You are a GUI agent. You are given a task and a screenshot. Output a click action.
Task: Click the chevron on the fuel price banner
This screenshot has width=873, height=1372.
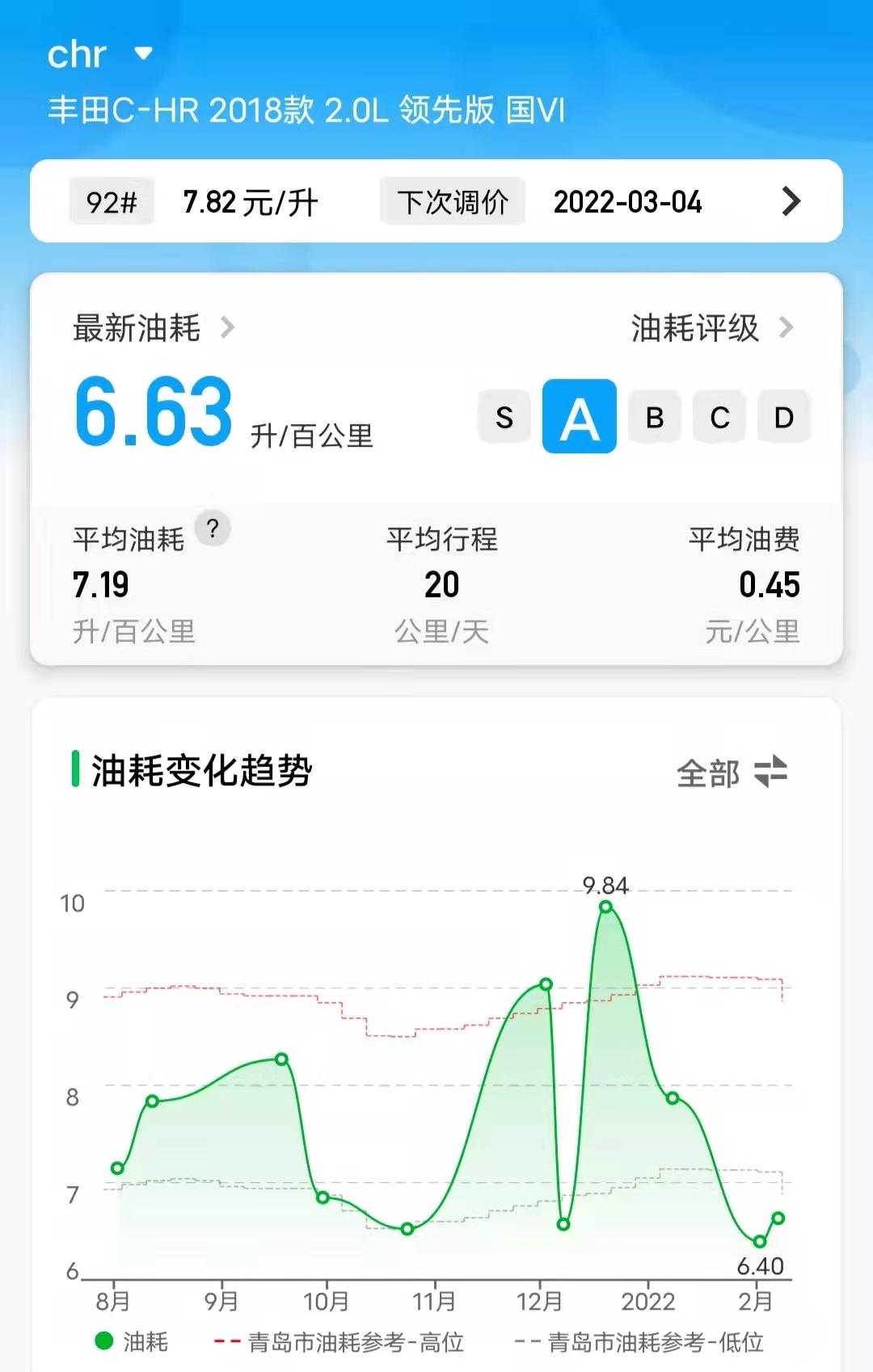[791, 202]
